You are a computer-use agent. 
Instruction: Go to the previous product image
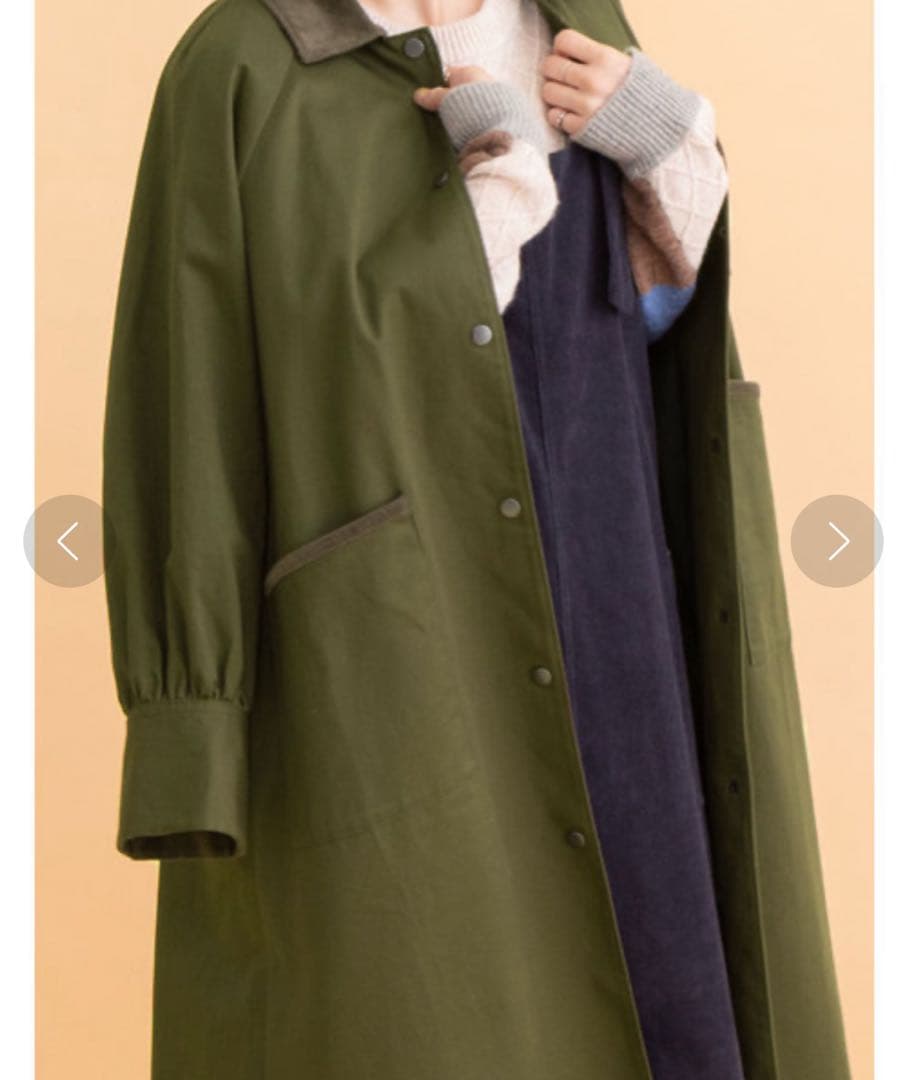click(68, 541)
